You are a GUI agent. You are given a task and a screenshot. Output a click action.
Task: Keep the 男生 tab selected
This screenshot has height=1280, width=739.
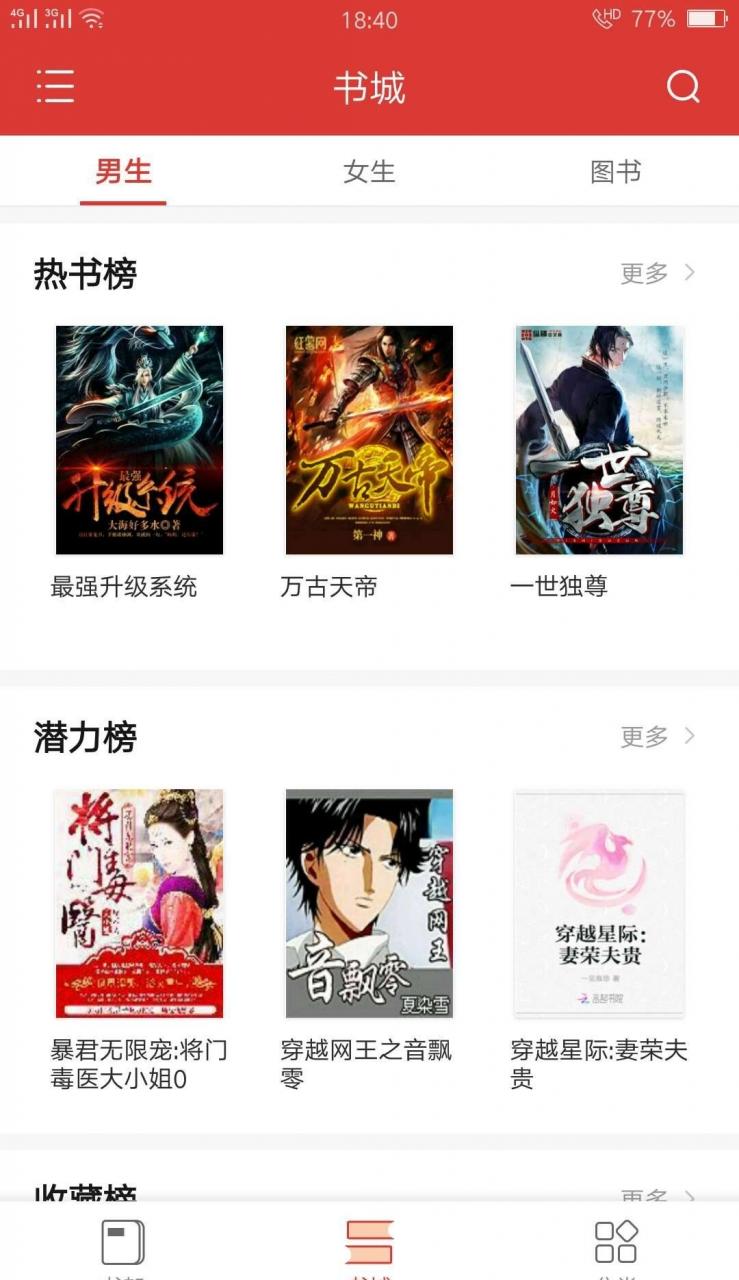123,172
